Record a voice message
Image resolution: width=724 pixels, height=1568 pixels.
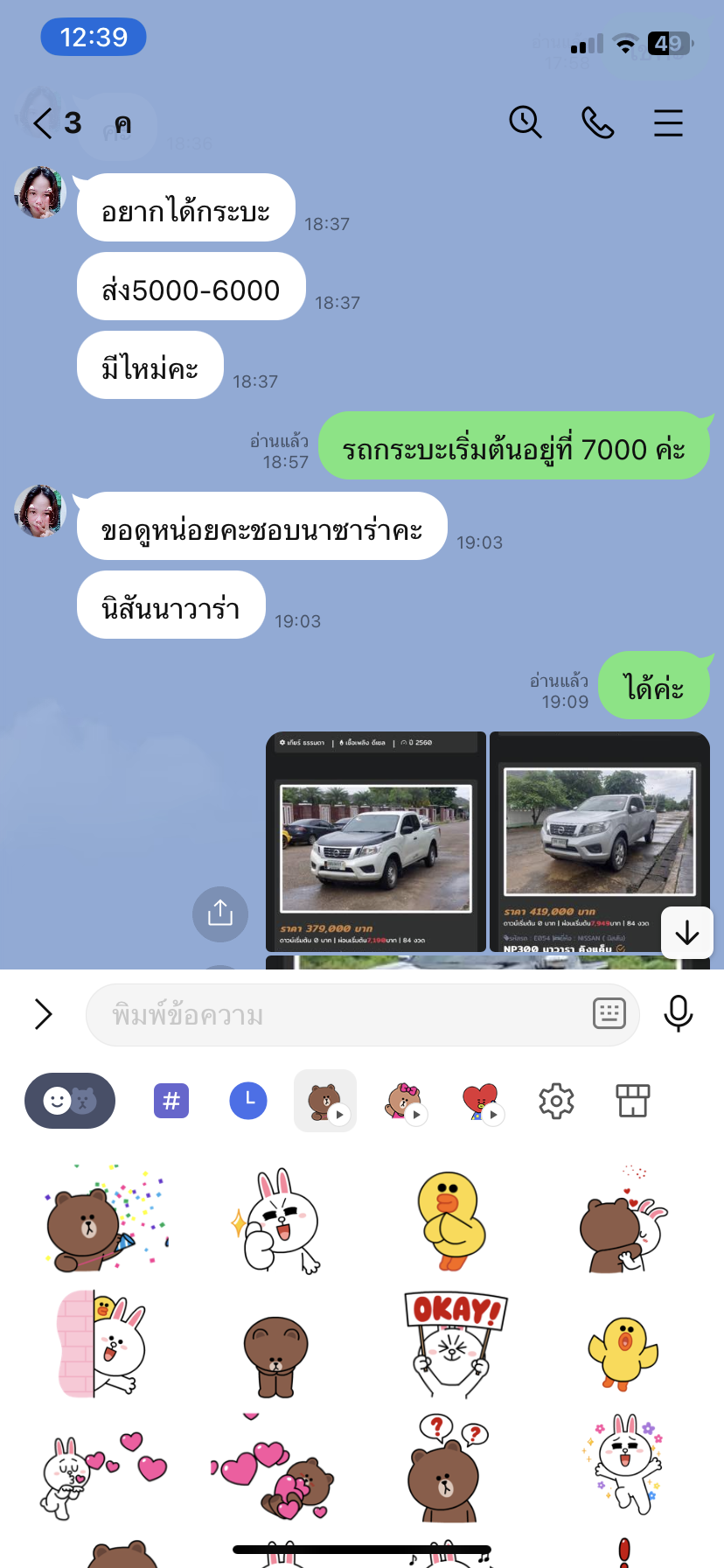point(678,1013)
